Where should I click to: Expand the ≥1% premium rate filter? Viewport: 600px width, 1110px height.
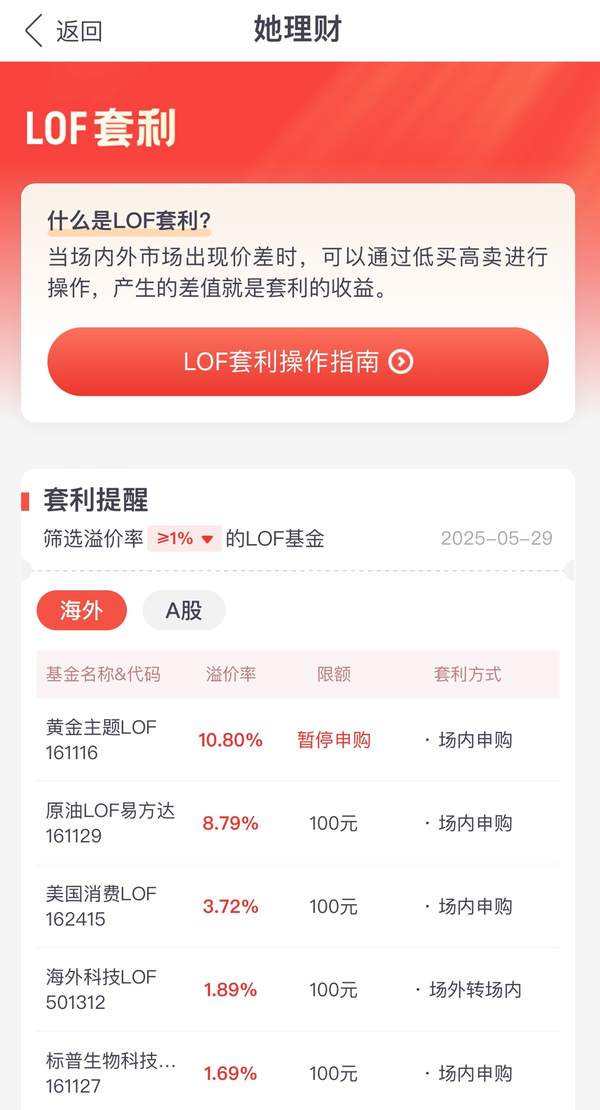[185, 539]
